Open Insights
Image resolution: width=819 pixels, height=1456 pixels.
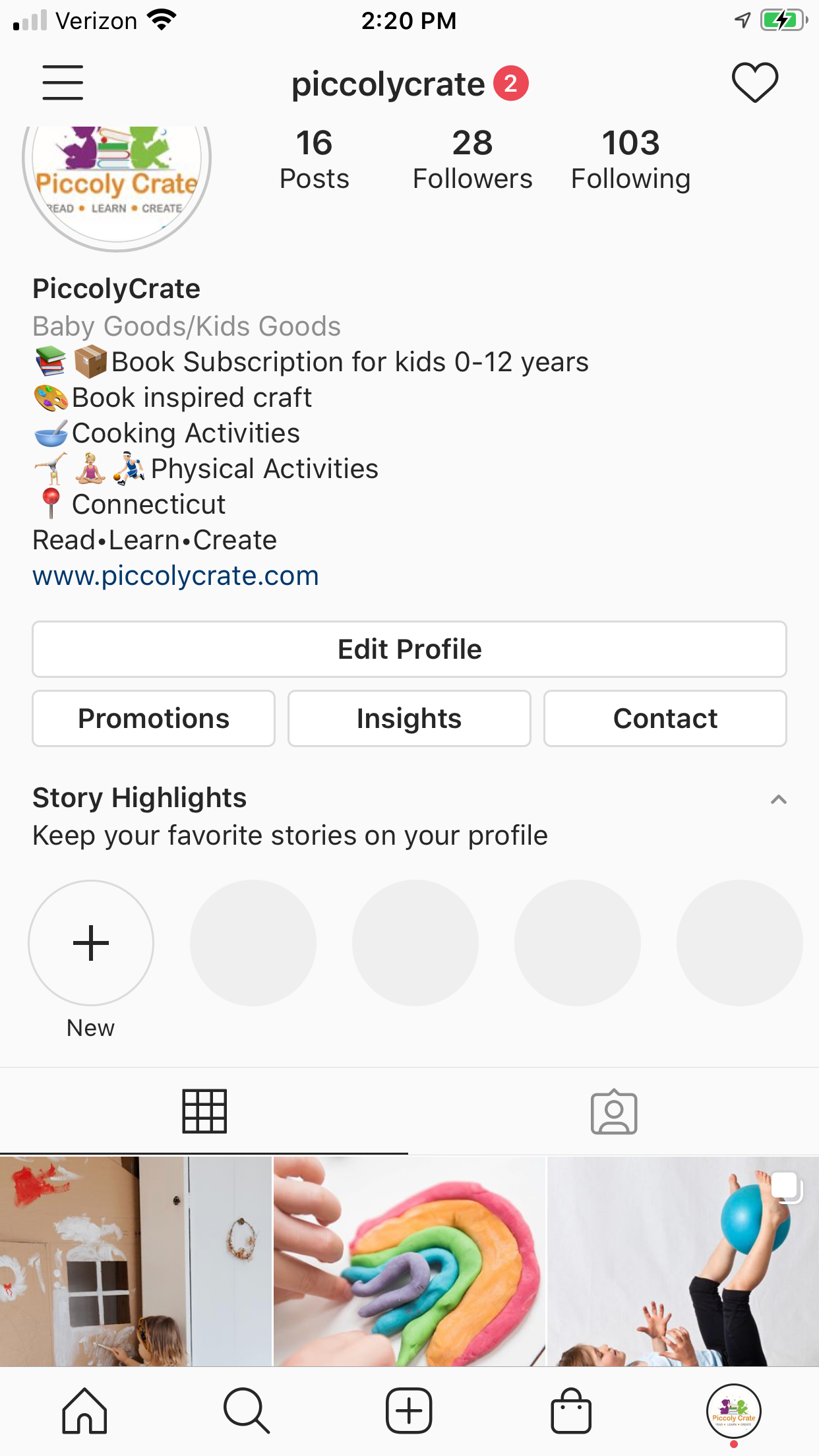tap(409, 718)
